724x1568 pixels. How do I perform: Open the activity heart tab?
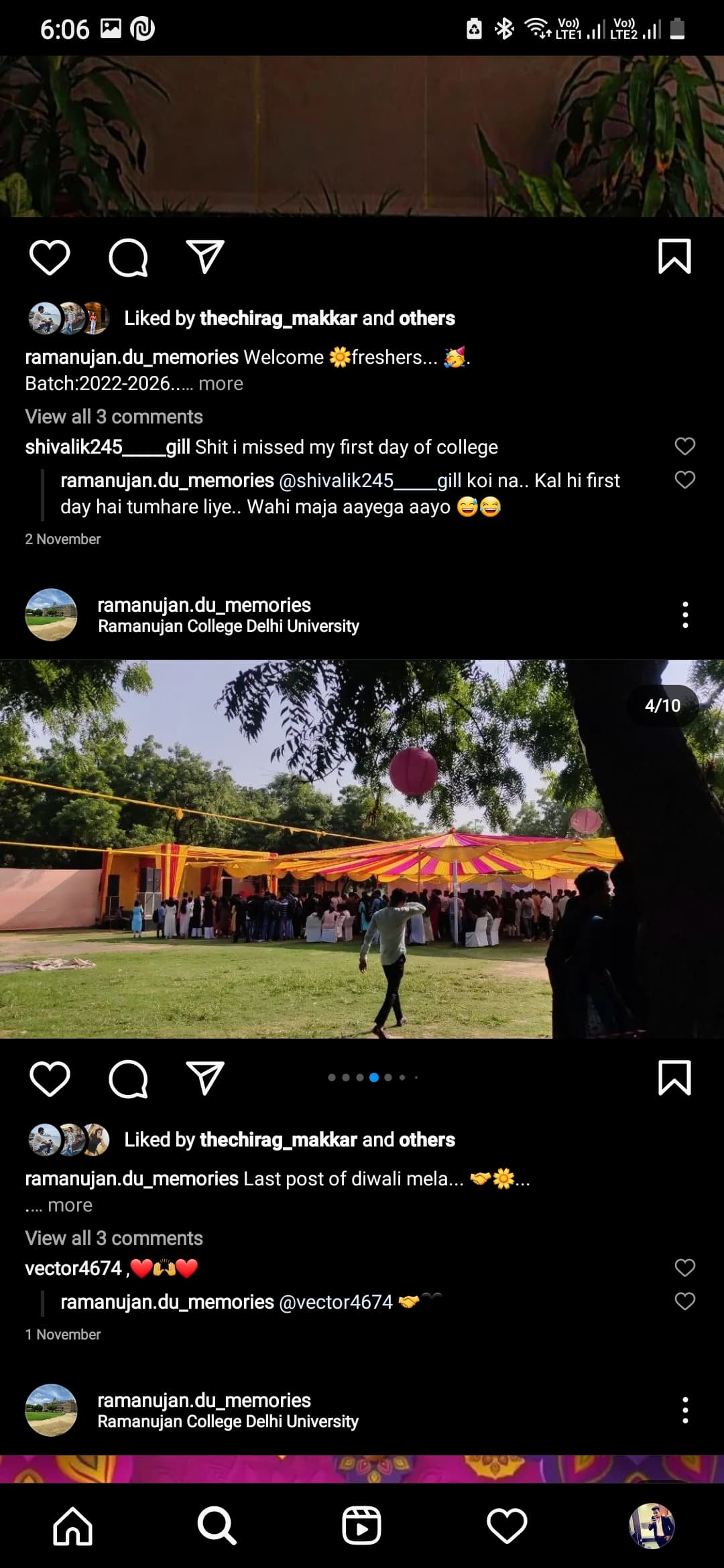coord(507,1526)
